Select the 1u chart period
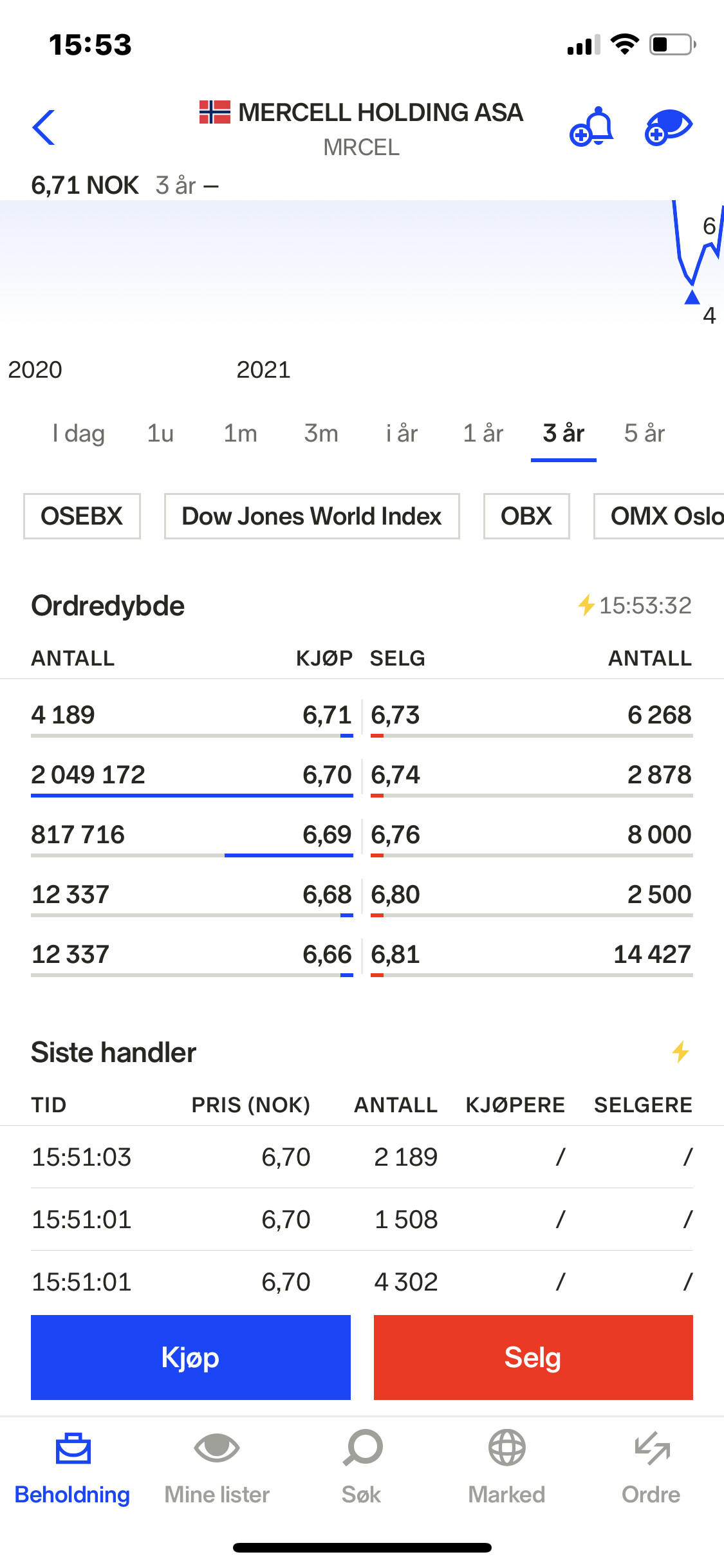Screen dimensions: 724x1568 point(160,433)
